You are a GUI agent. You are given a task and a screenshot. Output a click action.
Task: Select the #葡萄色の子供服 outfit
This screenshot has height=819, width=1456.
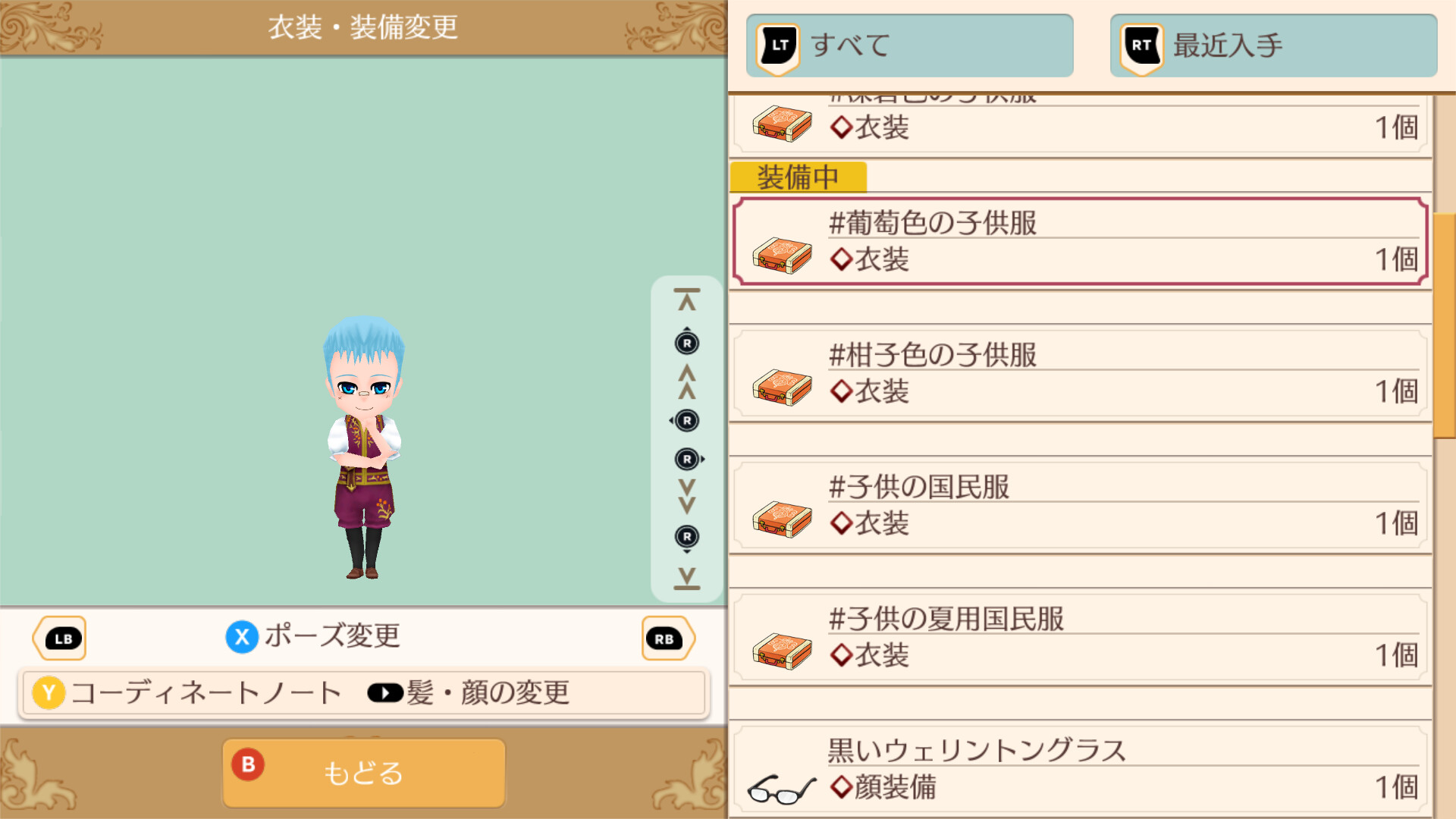[1080, 242]
